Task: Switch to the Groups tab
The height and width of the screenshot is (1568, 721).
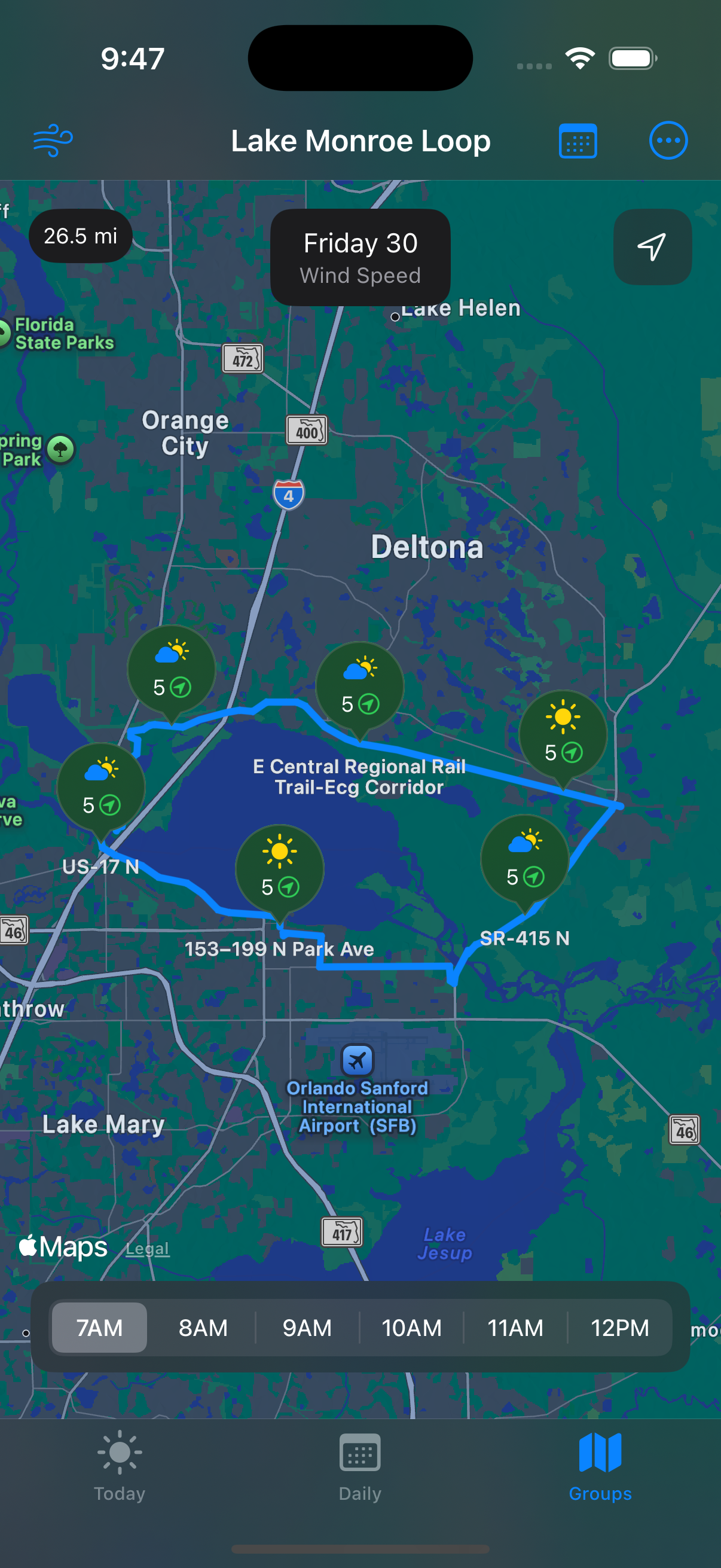Action: [x=600, y=1466]
